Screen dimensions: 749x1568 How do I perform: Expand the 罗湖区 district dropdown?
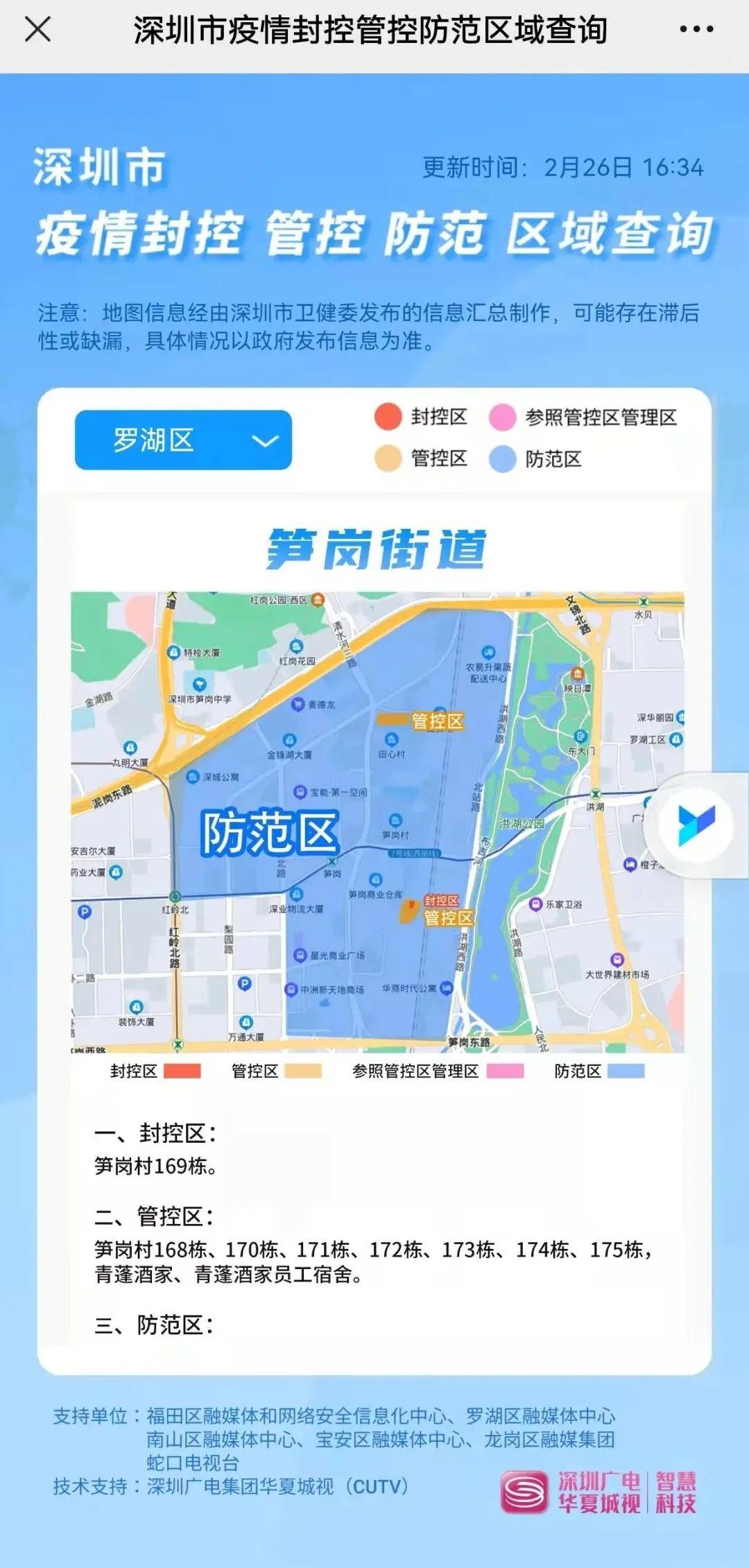click(183, 440)
